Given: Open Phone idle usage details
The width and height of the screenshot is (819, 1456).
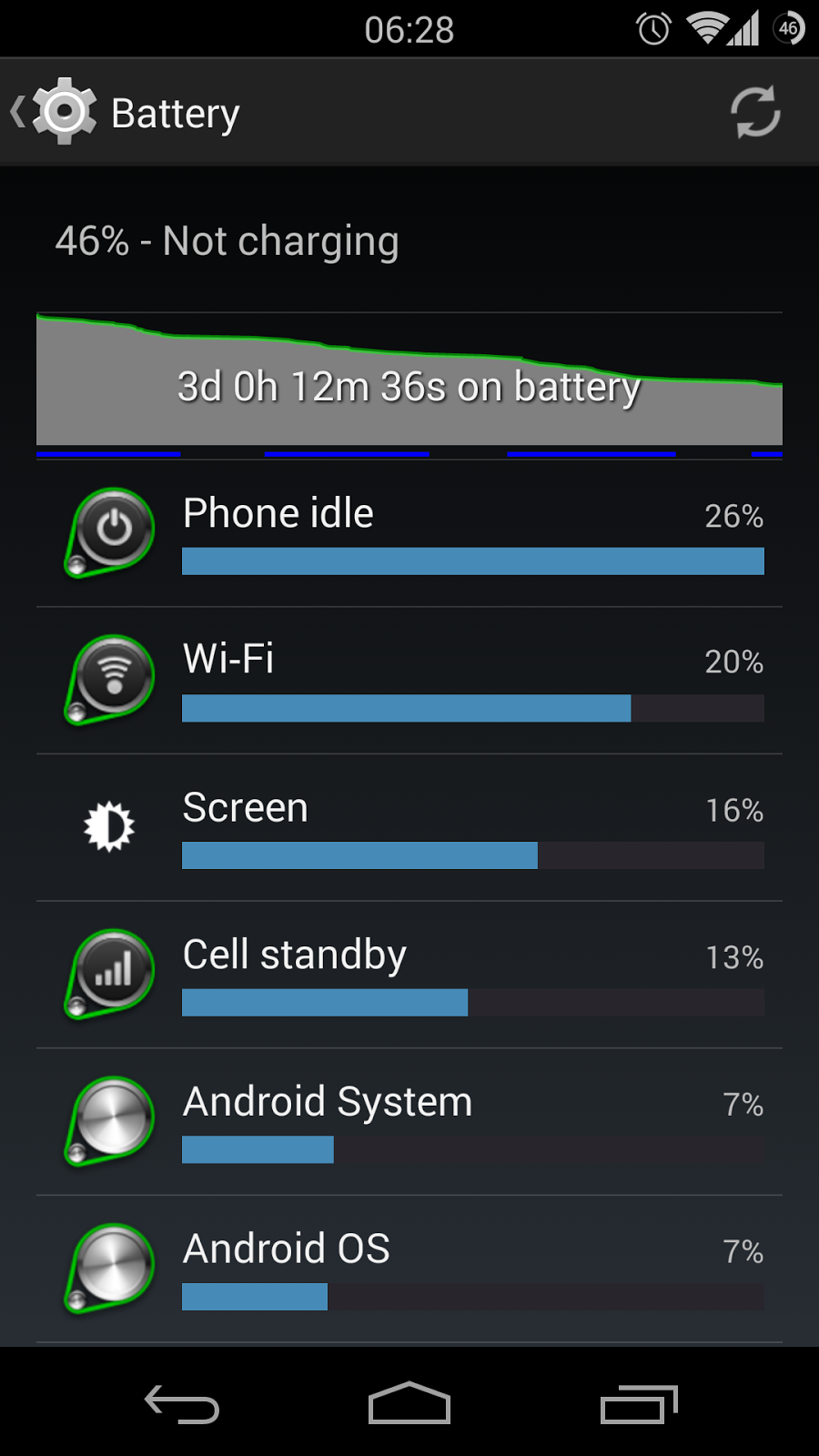Looking at the screenshot, I should click(x=409, y=533).
